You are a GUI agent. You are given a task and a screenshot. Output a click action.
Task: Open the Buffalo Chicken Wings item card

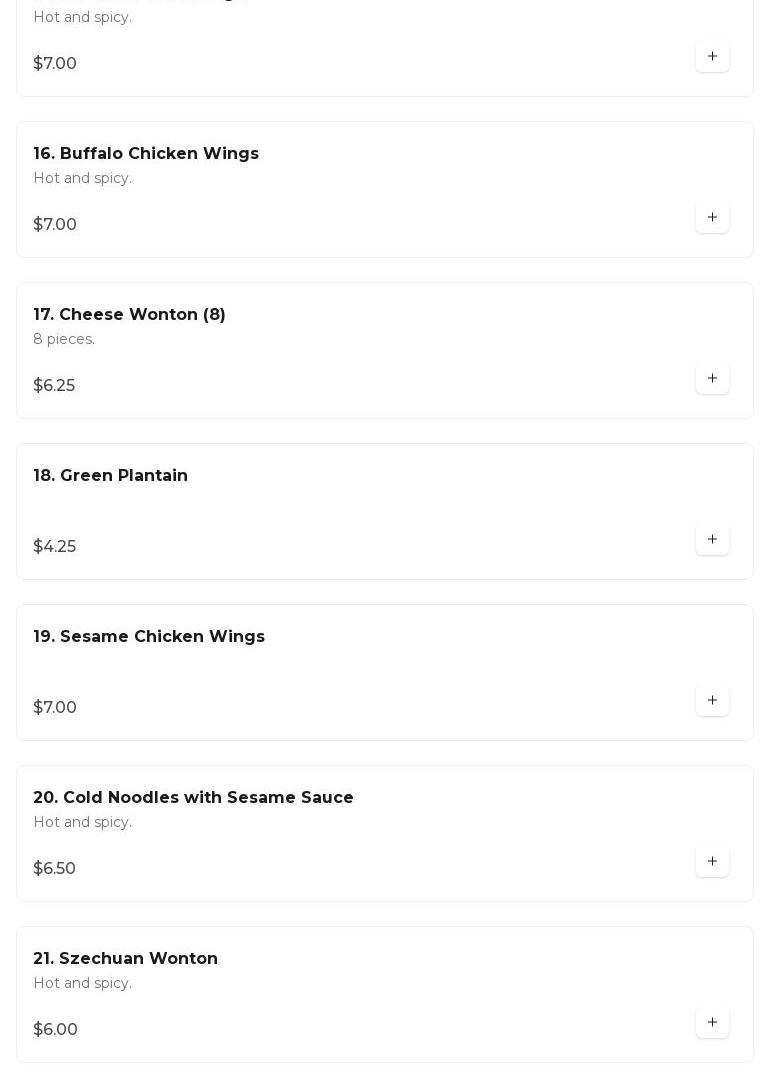(x=350, y=190)
